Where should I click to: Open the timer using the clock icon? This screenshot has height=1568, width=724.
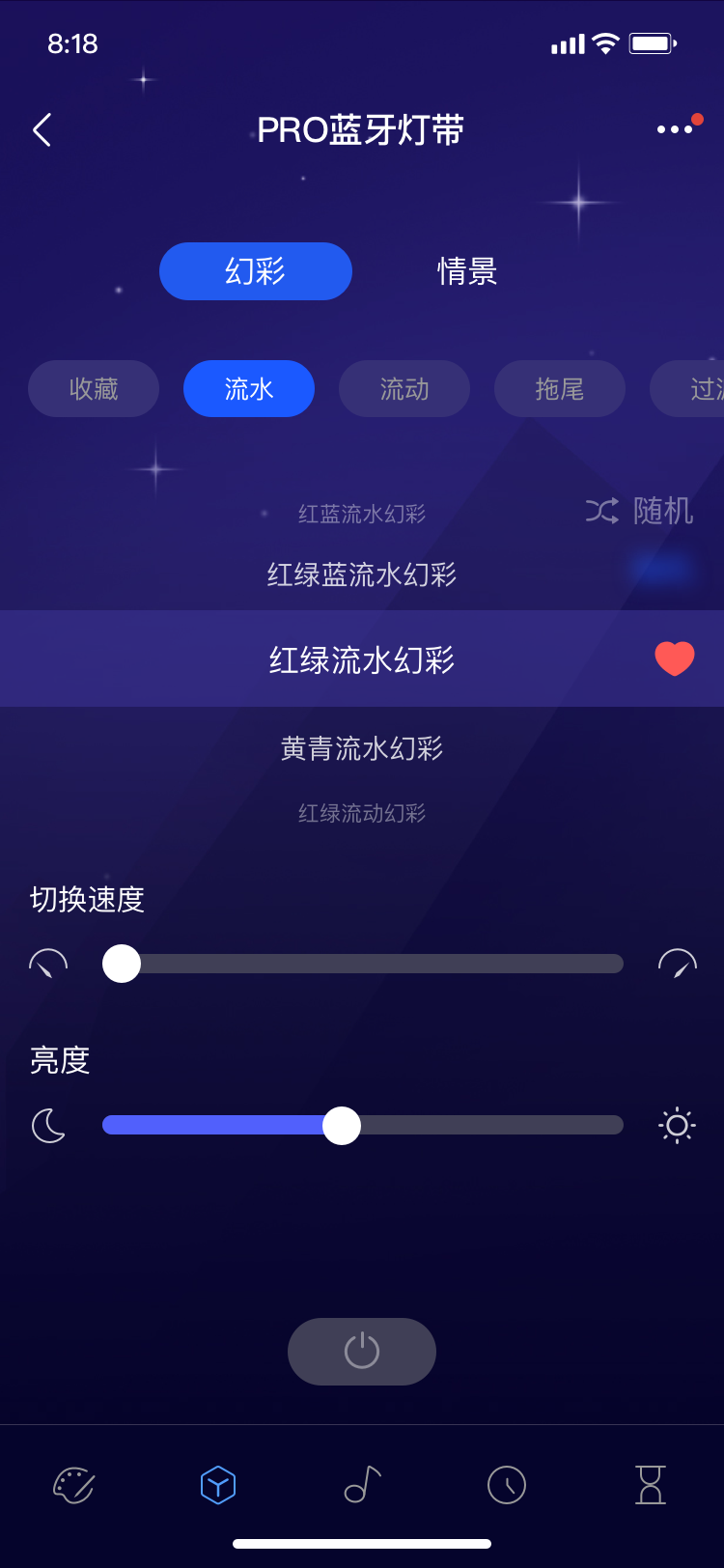[x=506, y=1485]
